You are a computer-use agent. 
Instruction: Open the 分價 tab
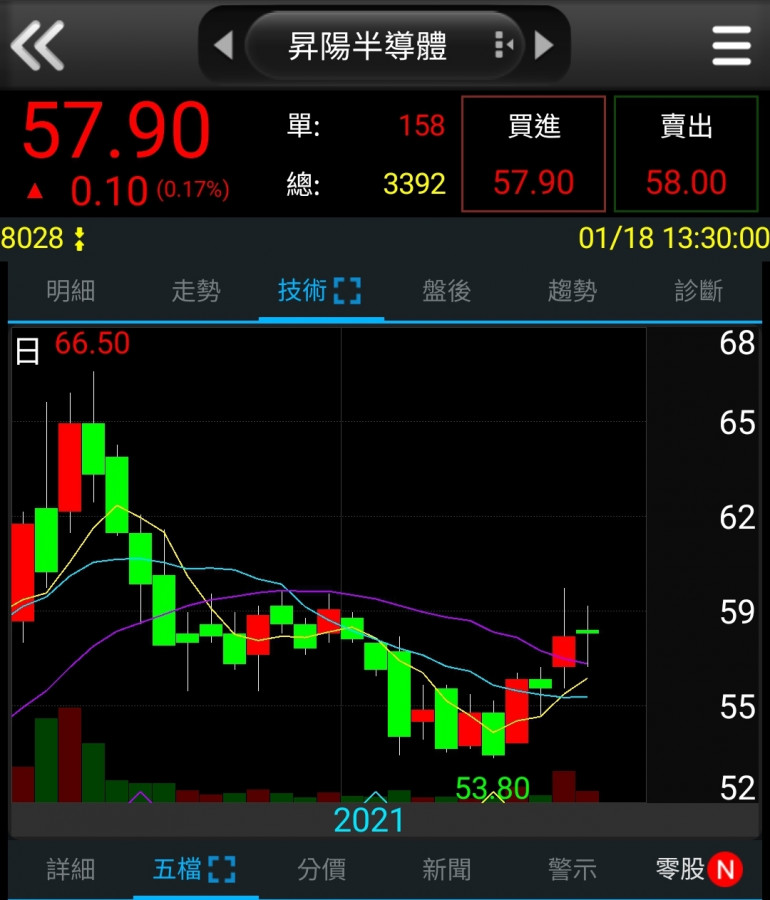pyautogui.click(x=321, y=869)
